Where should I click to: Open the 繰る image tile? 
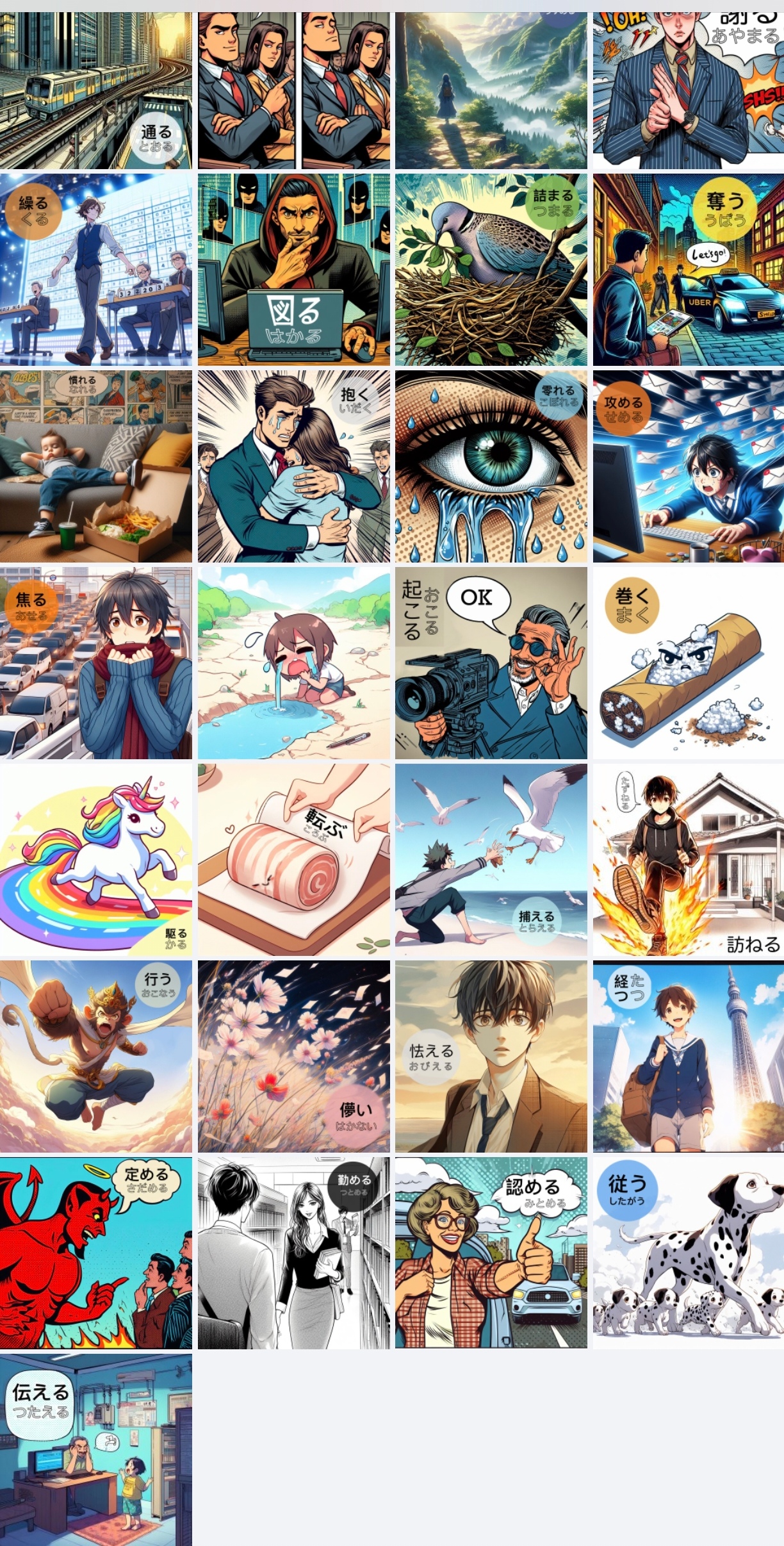[x=95, y=269]
